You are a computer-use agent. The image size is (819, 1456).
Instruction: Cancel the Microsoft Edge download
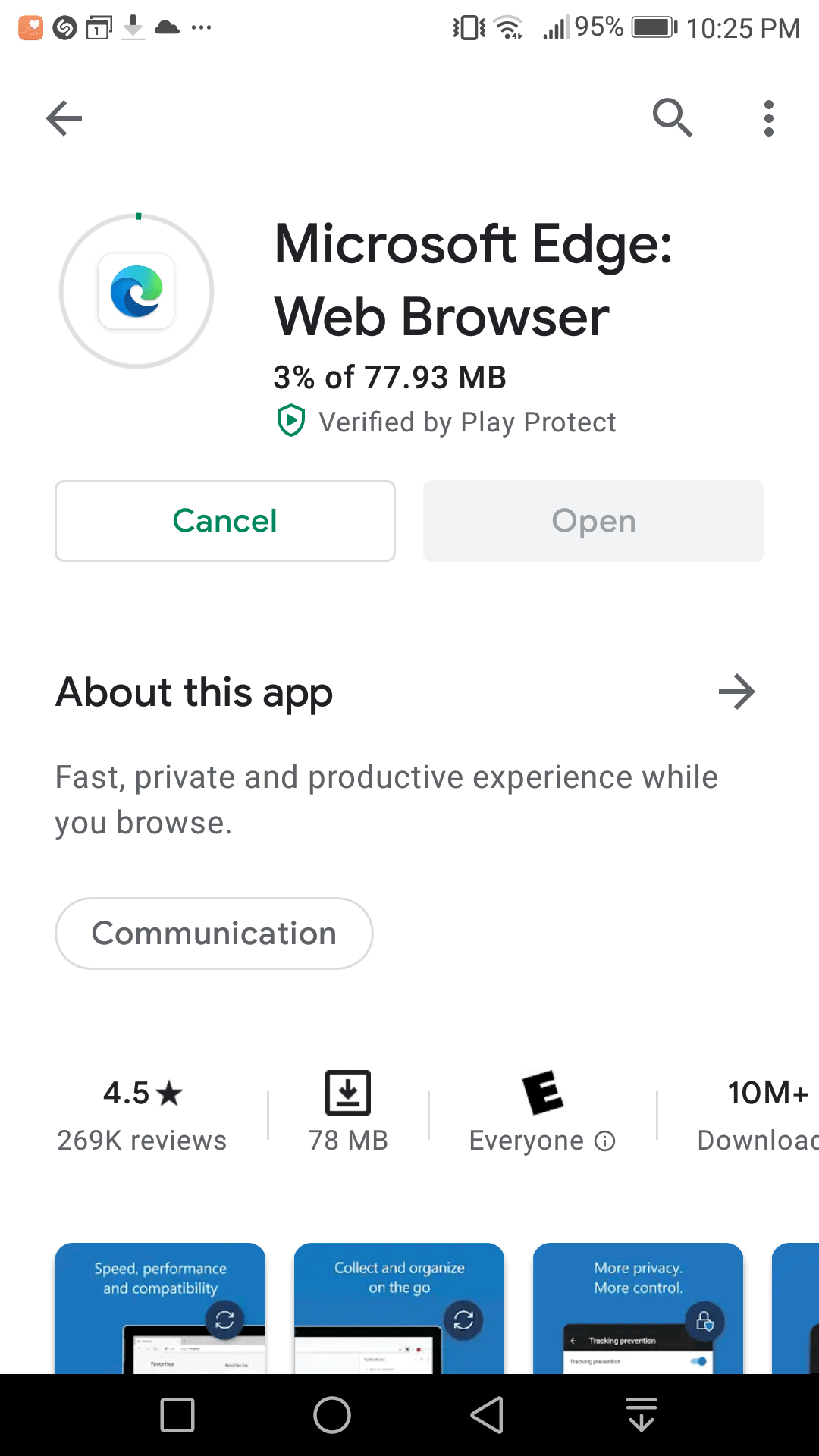pyautogui.click(x=225, y=521)
